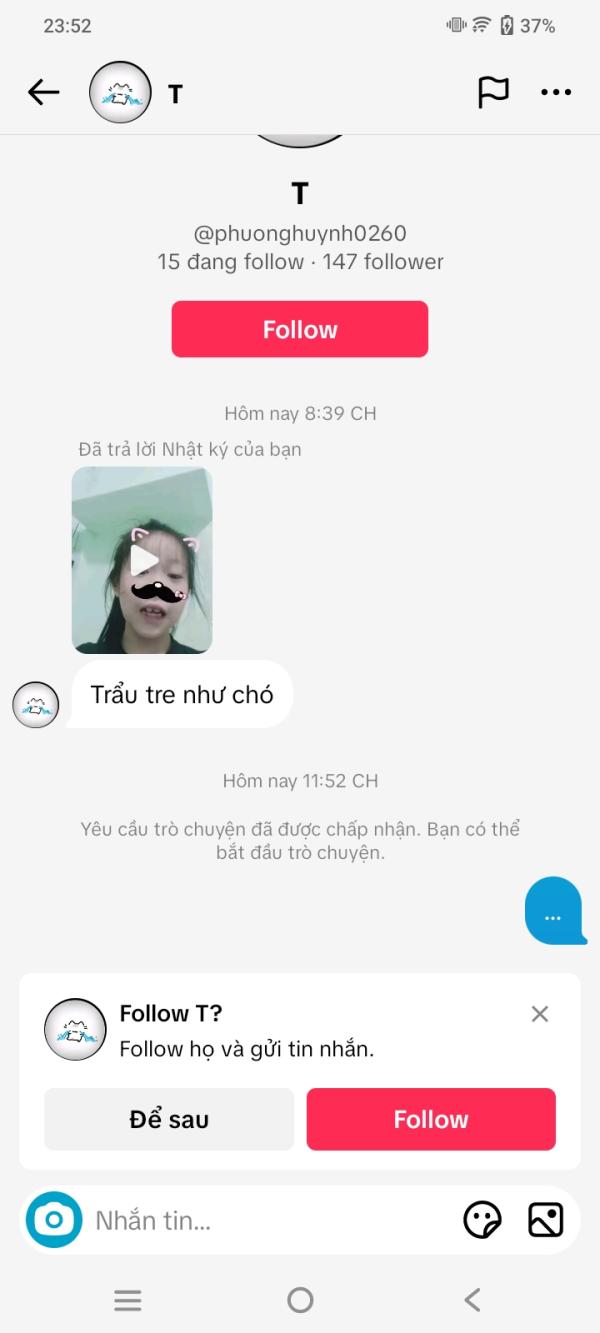Dismiss the Follow T? prompt

click(540, 1014)
